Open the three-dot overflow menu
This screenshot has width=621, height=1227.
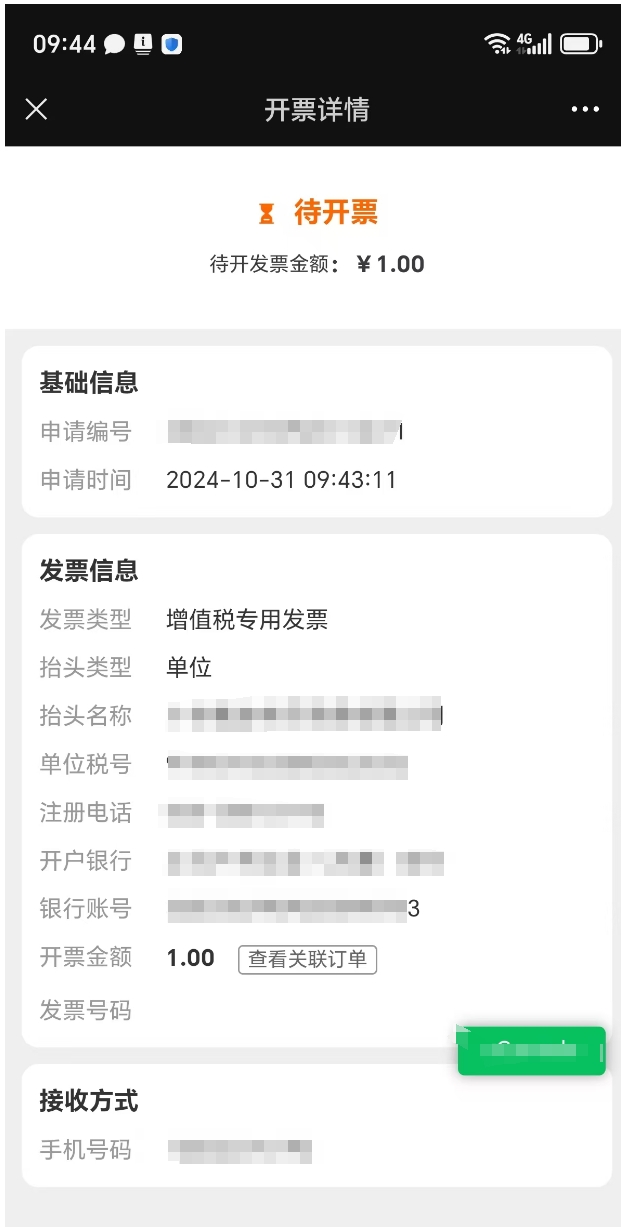[585, 109]
